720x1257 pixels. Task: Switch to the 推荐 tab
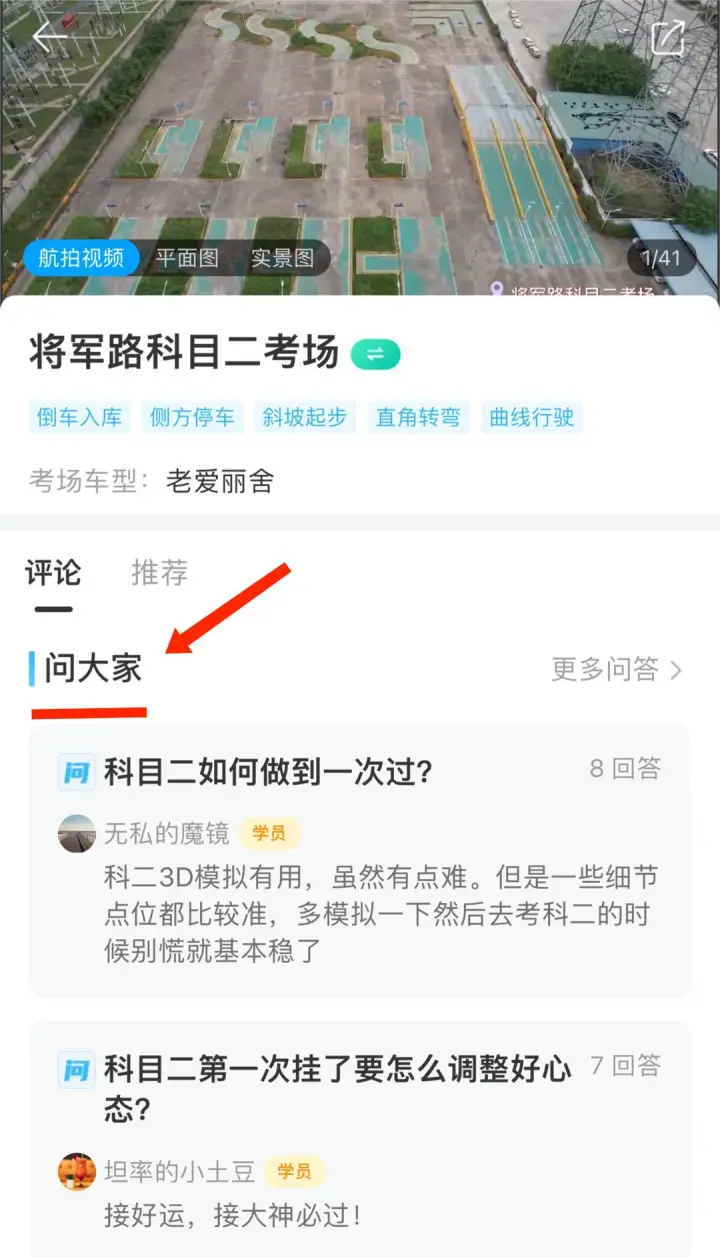(160, 573)
